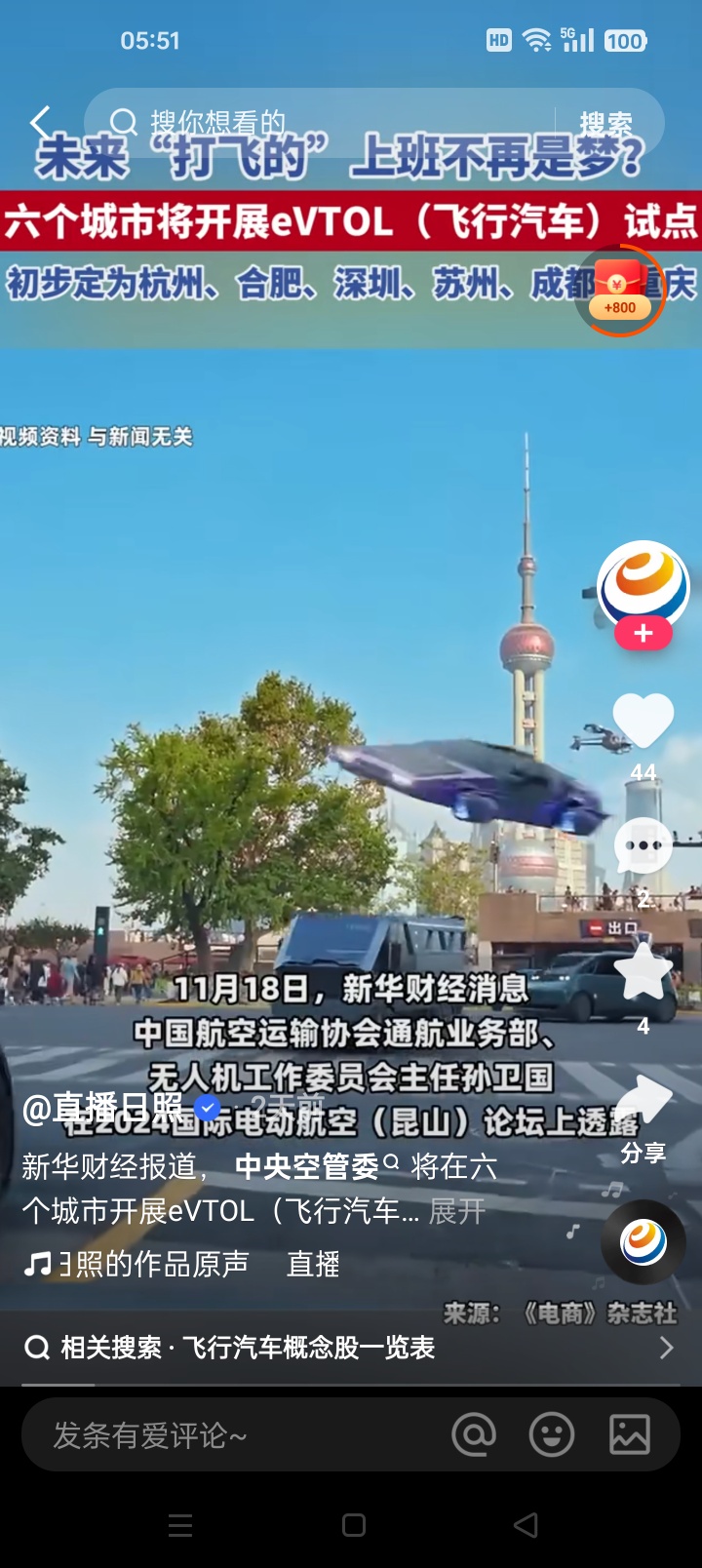Screen dimensions: 702x1568
Task: Expand the caption with 展开
Action: tap(456, 1211)
